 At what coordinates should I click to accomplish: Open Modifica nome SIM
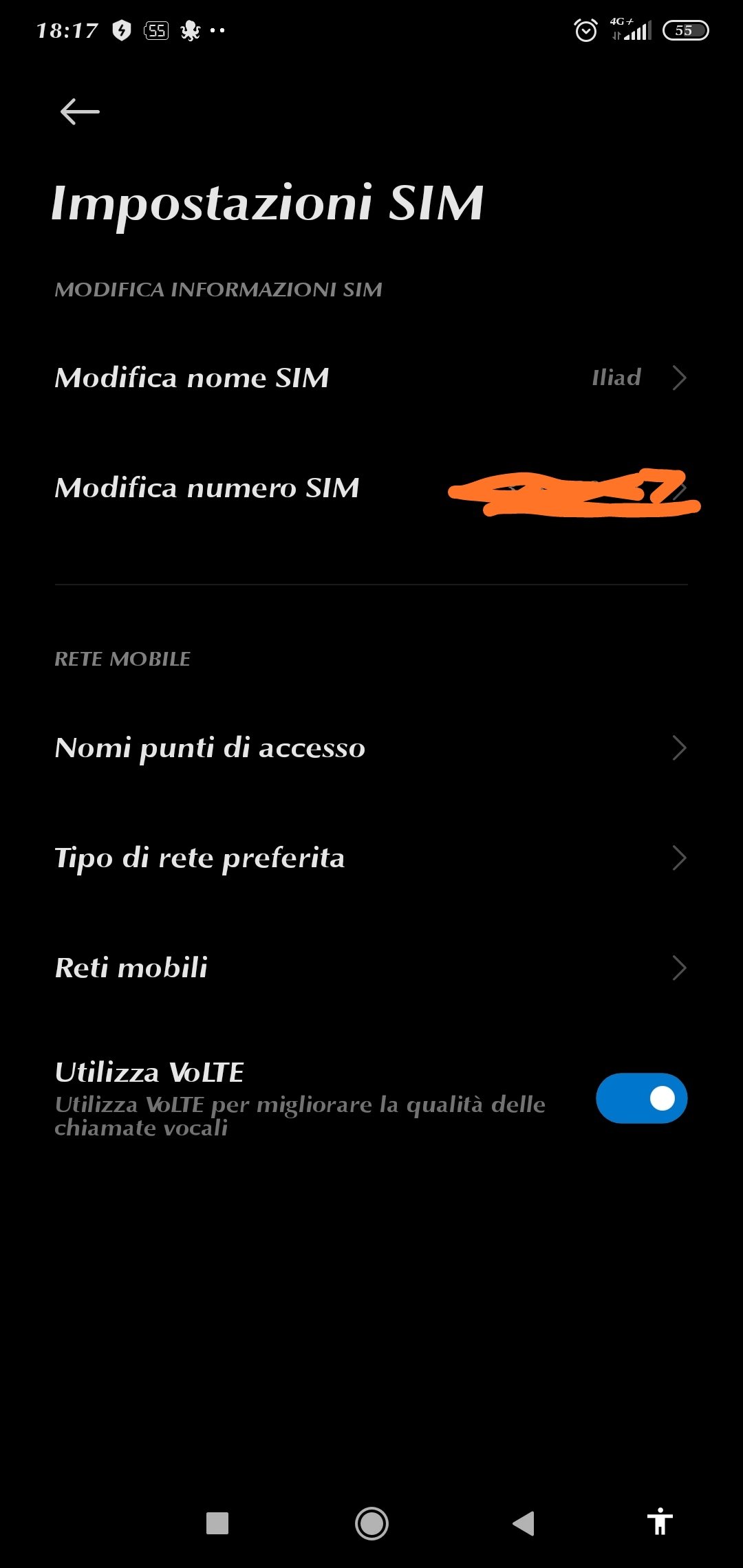click(371, 378)
